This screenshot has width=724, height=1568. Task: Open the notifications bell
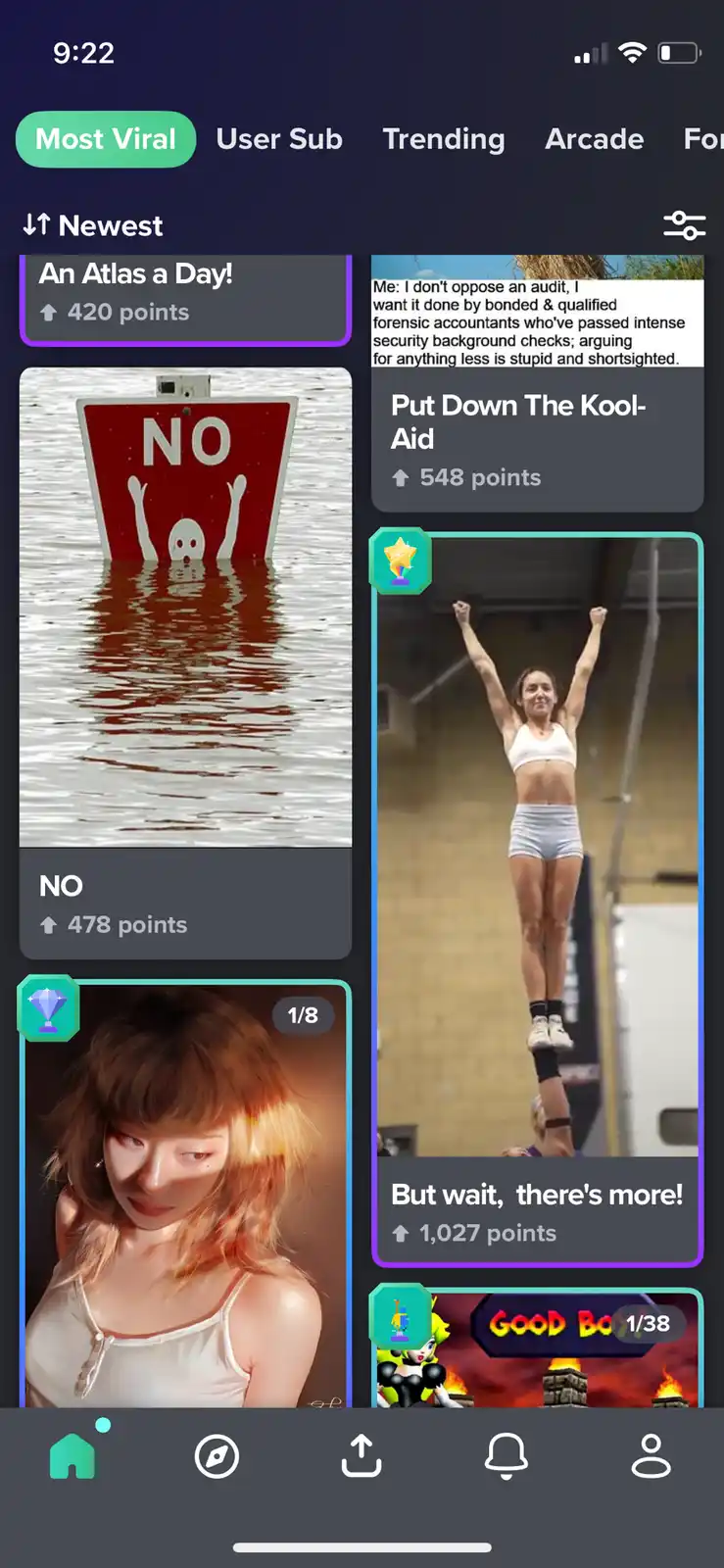coord(507,1455)
